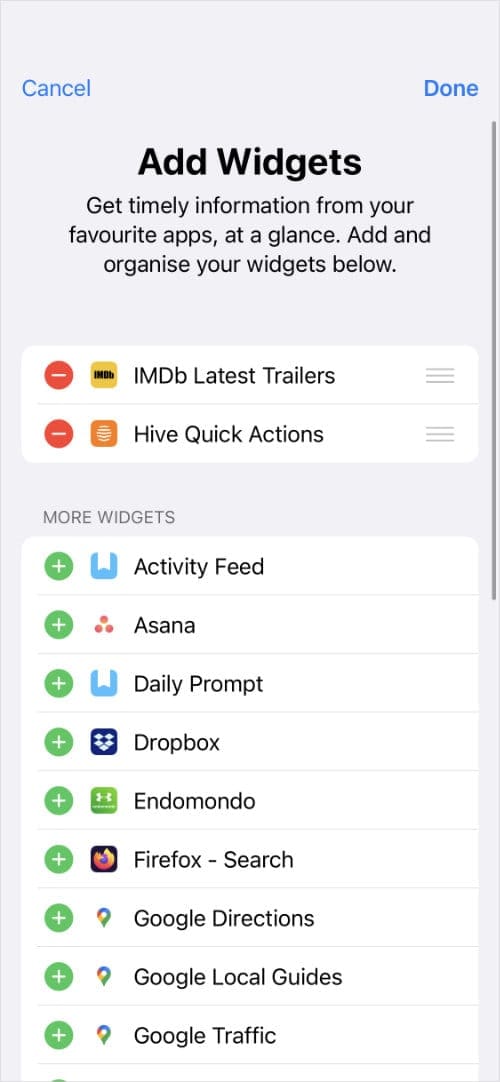Add the Asana widget

[59, 625]
